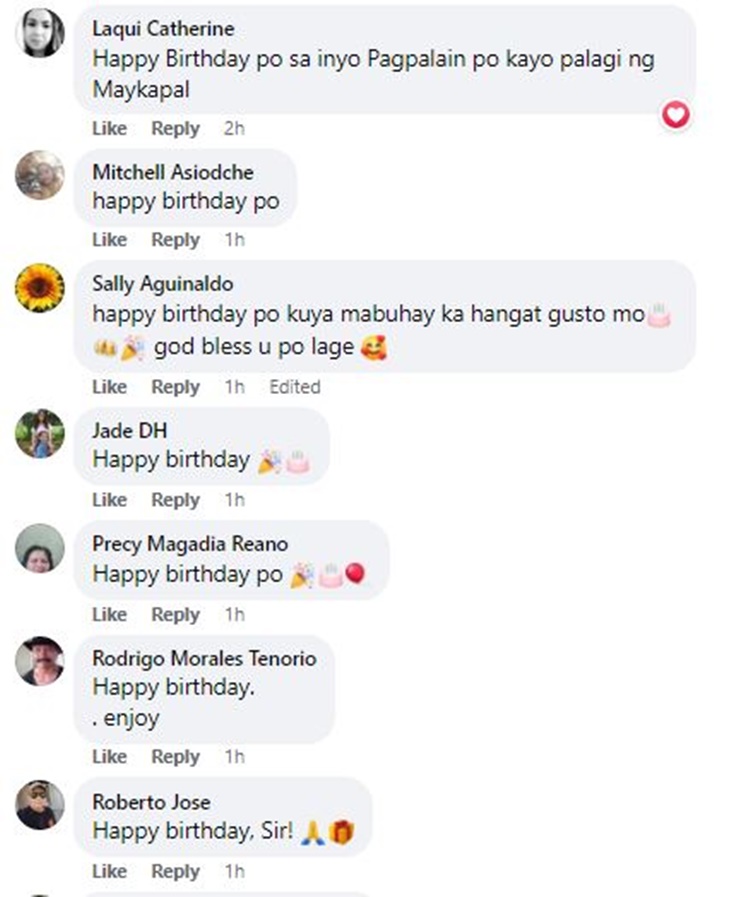
Task: Reply to Jade DH's comment
Action: [x=175, y=500]
